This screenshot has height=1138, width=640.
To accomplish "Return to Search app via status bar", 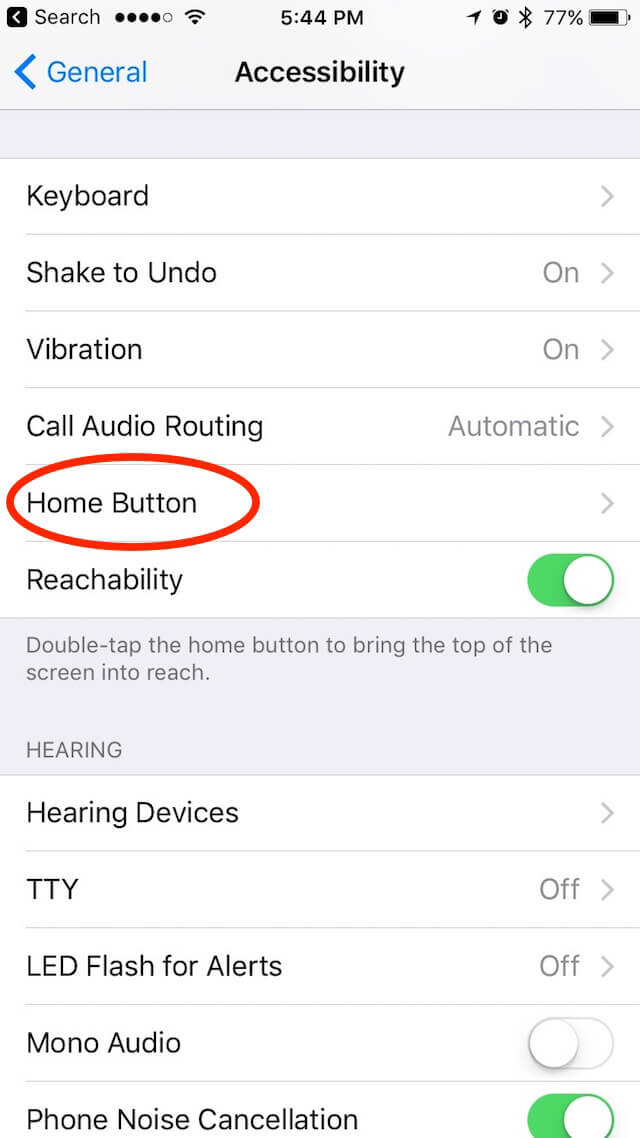I will pyautogui.click(x=53, y=17).
